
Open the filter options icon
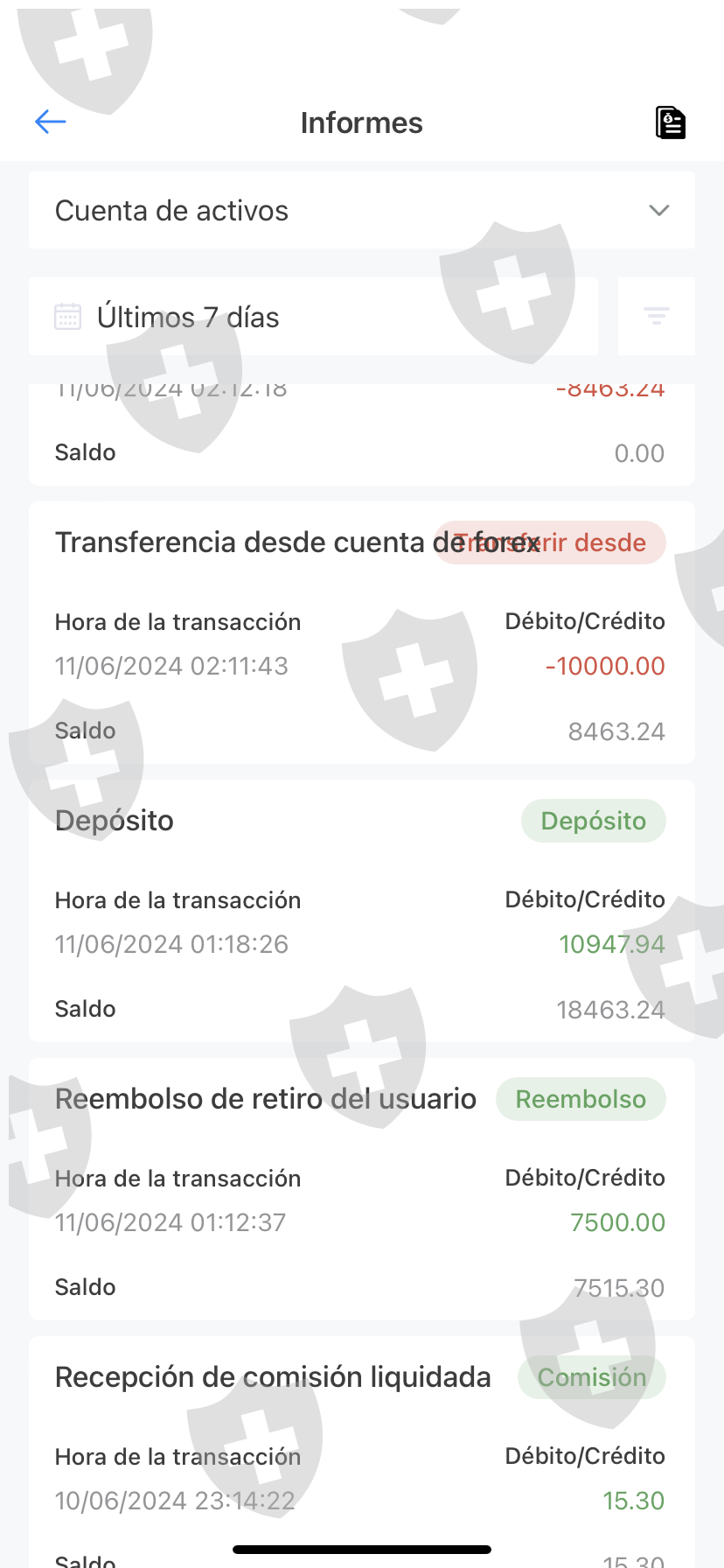pyautogui.click(x=656, y=316)
